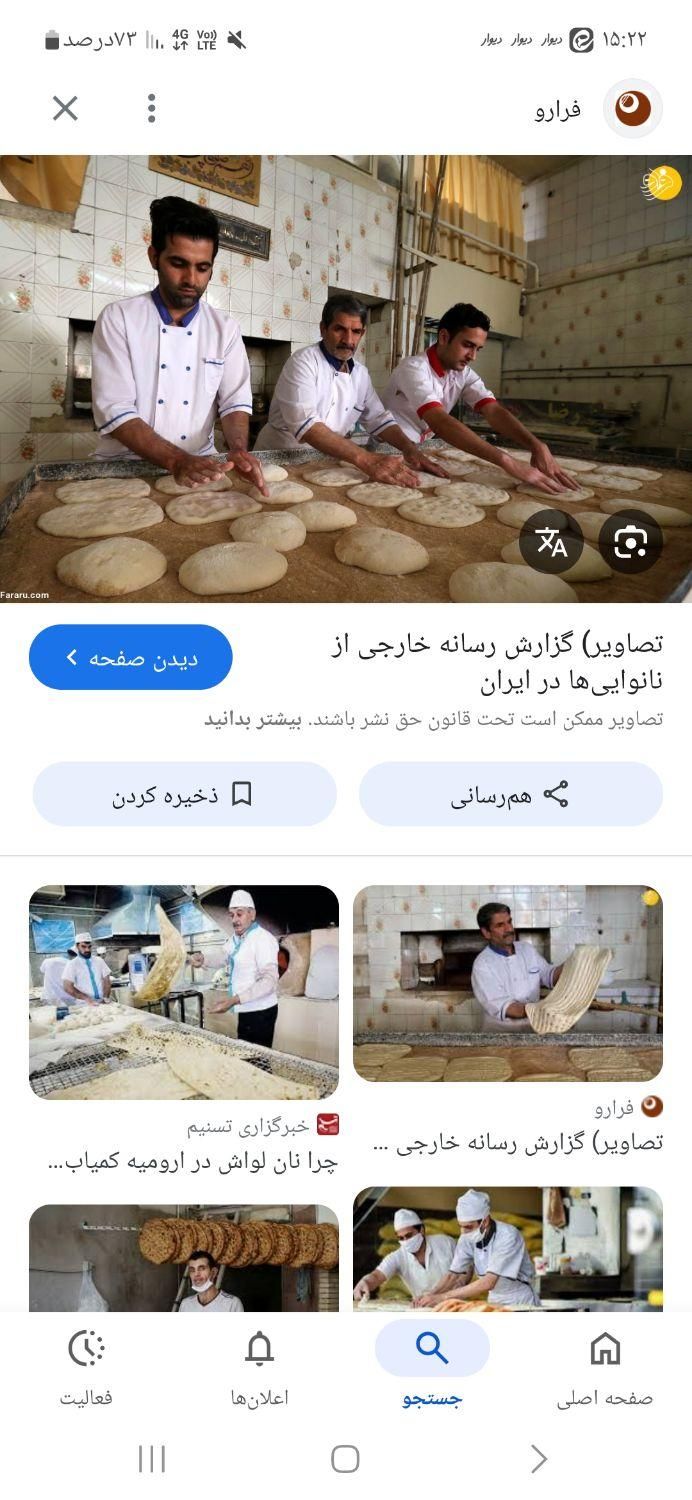The height and width of the screenshot is (1500, 692).
Task: Open the recent apps button
Action: [x=151, y=1459]
